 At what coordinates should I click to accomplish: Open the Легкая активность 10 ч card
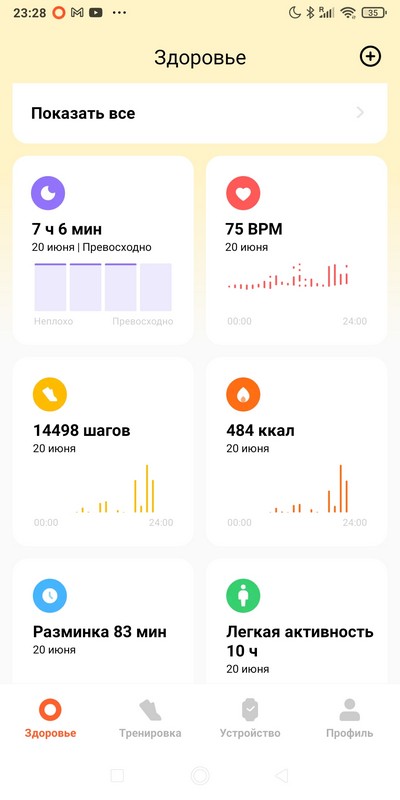click(296, 621)
